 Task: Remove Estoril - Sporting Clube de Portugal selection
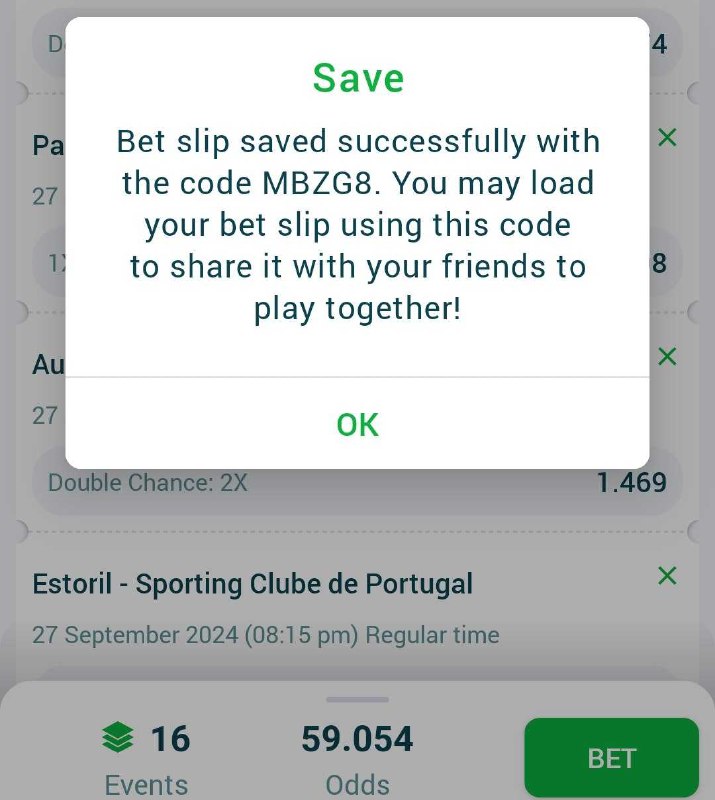click(x=667, y=576)
